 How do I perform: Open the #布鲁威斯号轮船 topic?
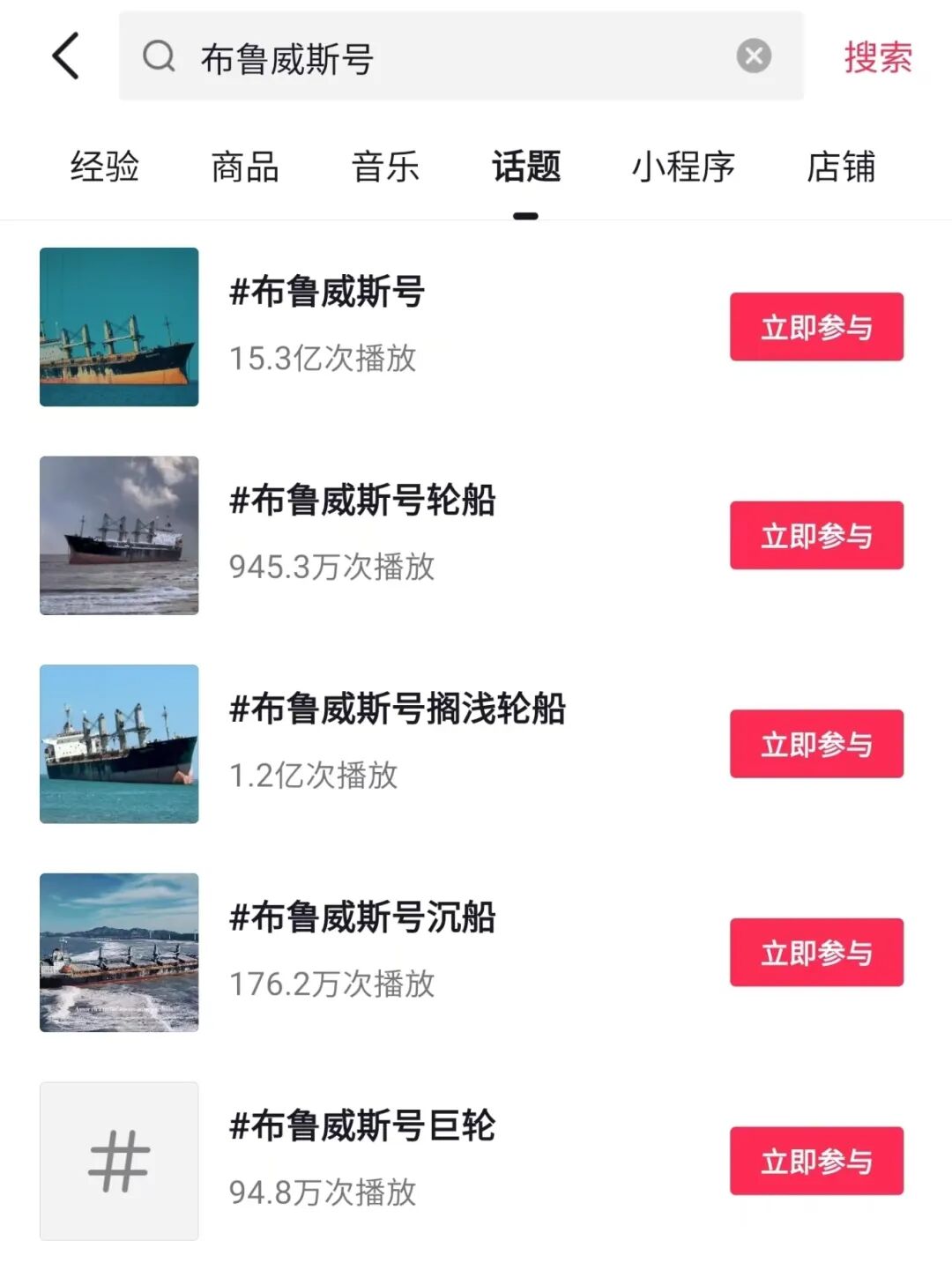click(x=362, y=501)
